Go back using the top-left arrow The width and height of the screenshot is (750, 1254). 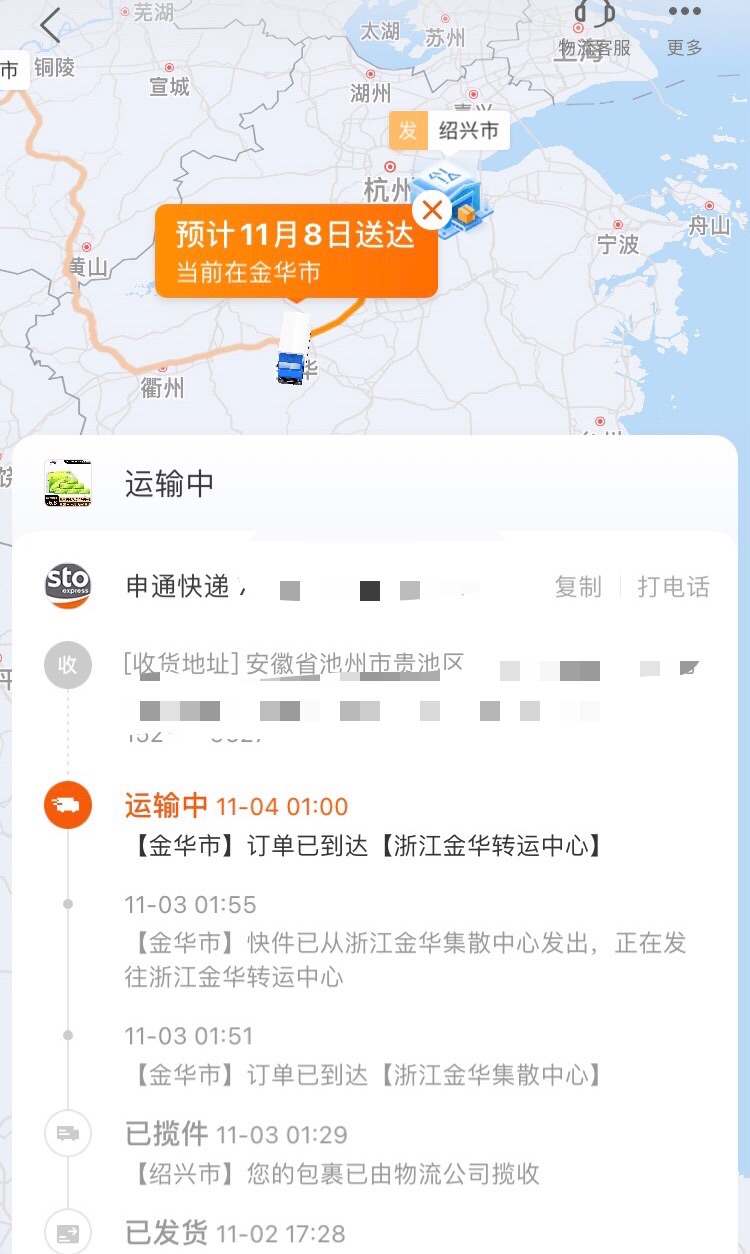(49, 26)
